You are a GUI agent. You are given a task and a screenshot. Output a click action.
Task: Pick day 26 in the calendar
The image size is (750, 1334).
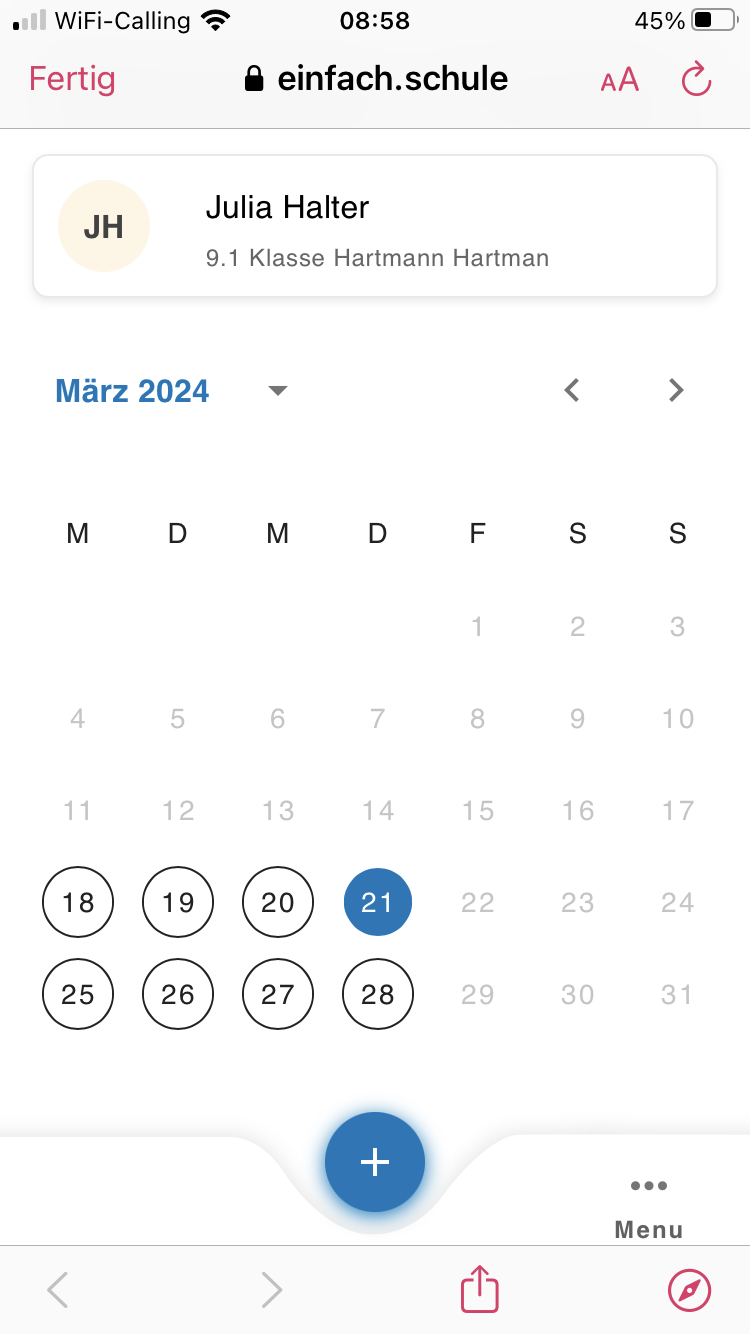pos(178,995)
